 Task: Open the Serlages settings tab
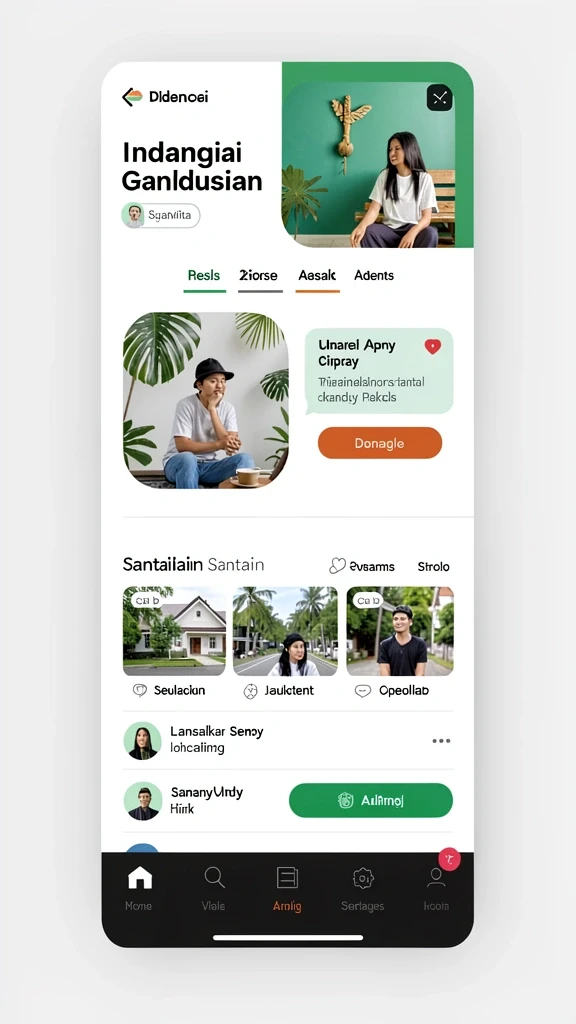362,888
